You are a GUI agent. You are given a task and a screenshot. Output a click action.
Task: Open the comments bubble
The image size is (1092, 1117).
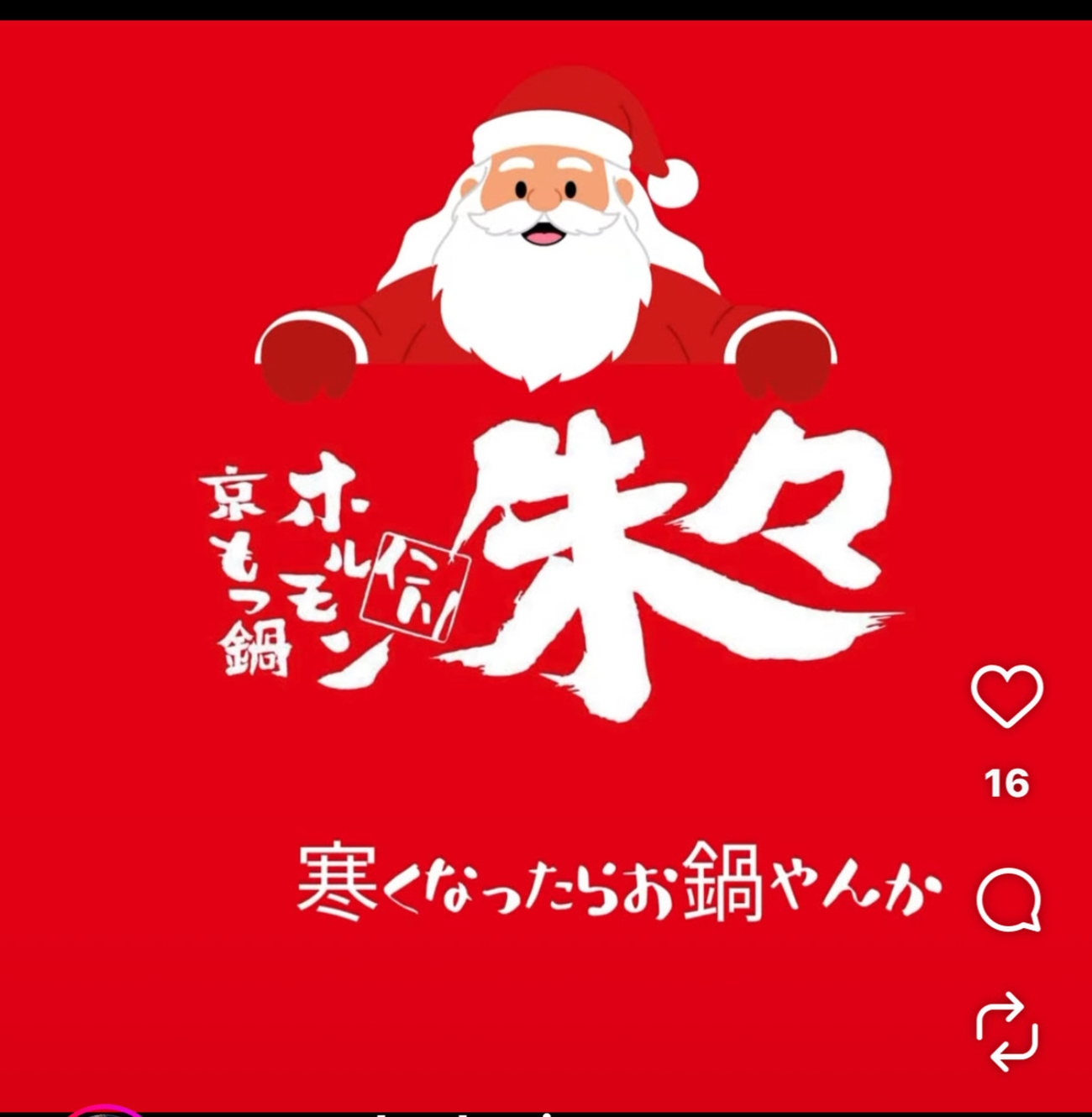pos(1008,901)
